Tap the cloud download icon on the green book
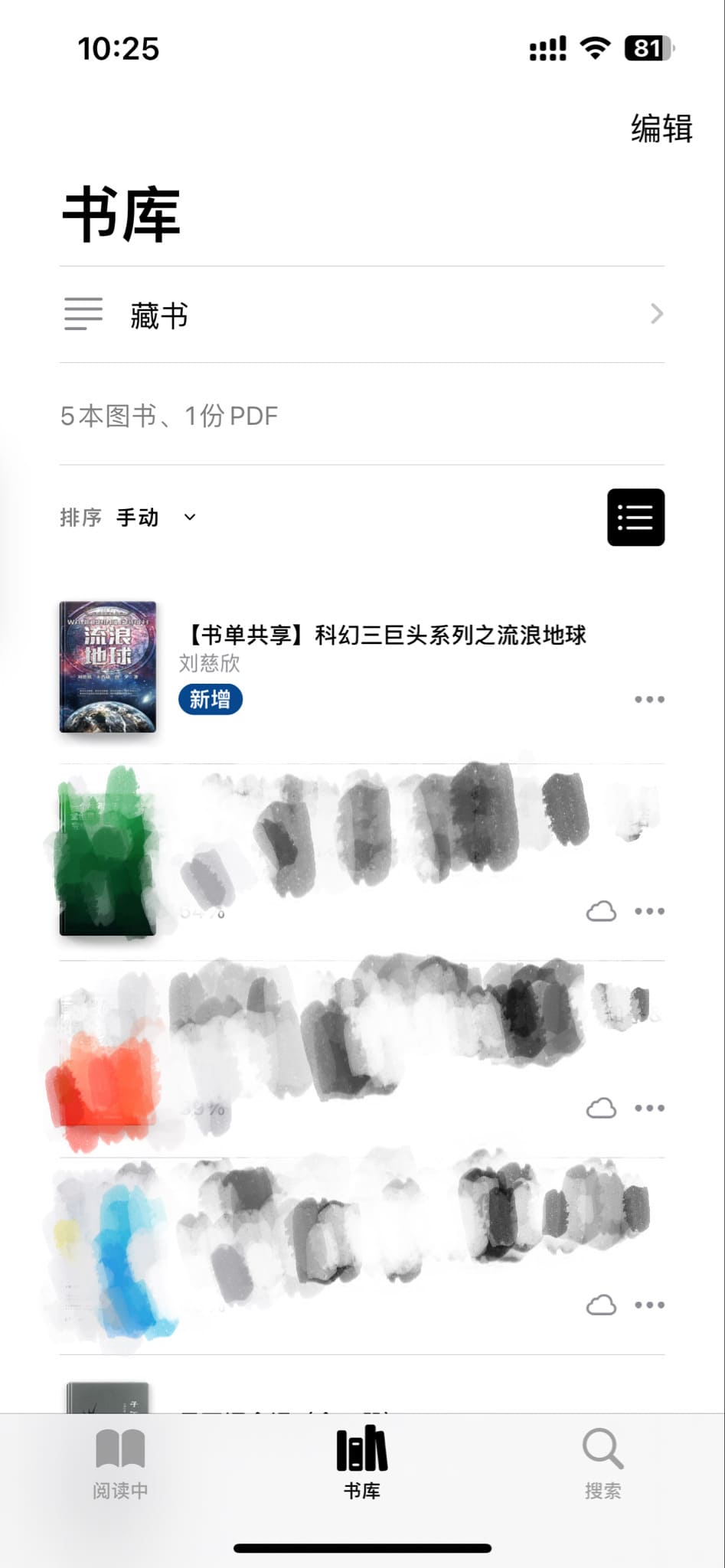 (x=602, y=911)
